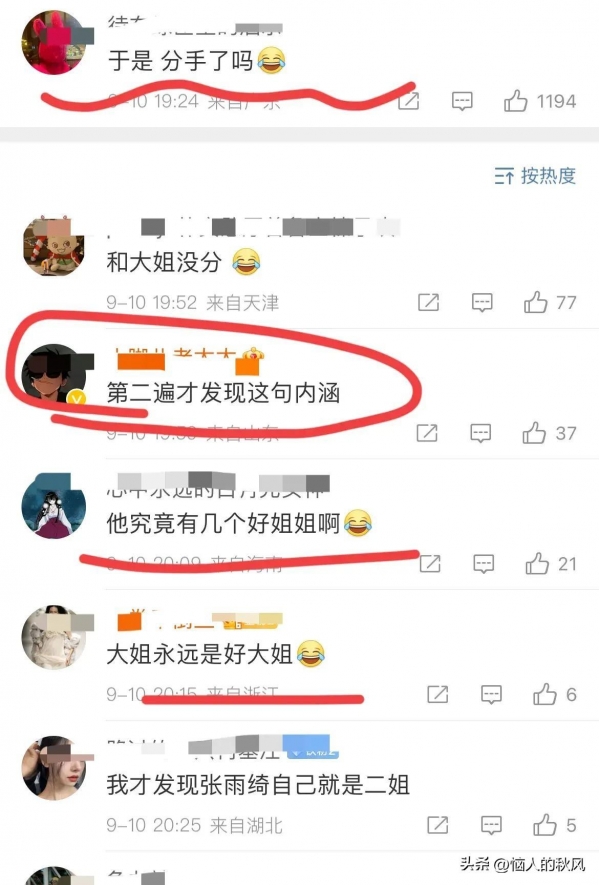Image resolution: width=600 pixels, height=885 pixels.
Task: Reply to the comment 和大姐没分
Action: [x=482, y=302]
